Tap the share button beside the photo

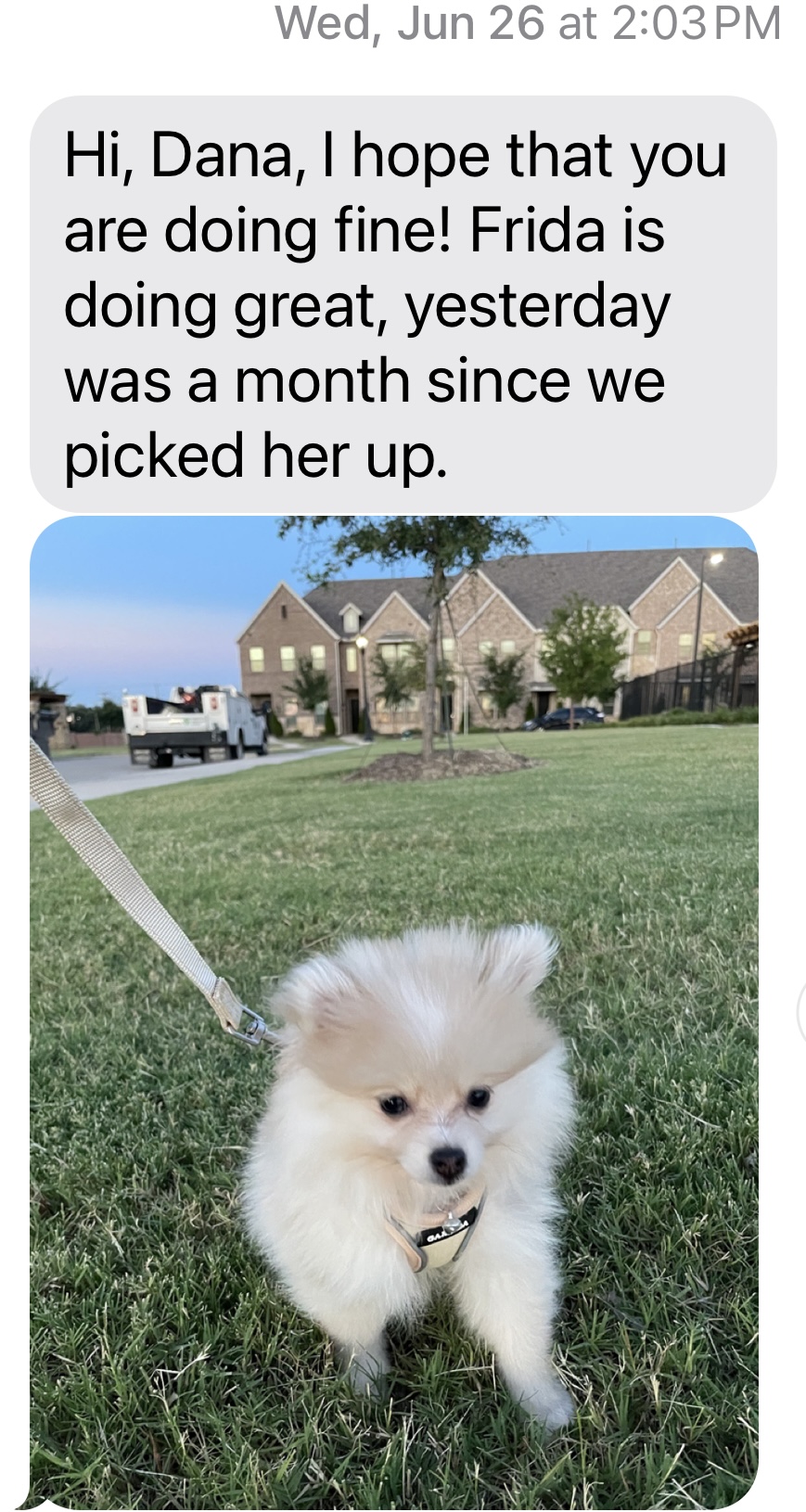click(x=801, y=1013)
